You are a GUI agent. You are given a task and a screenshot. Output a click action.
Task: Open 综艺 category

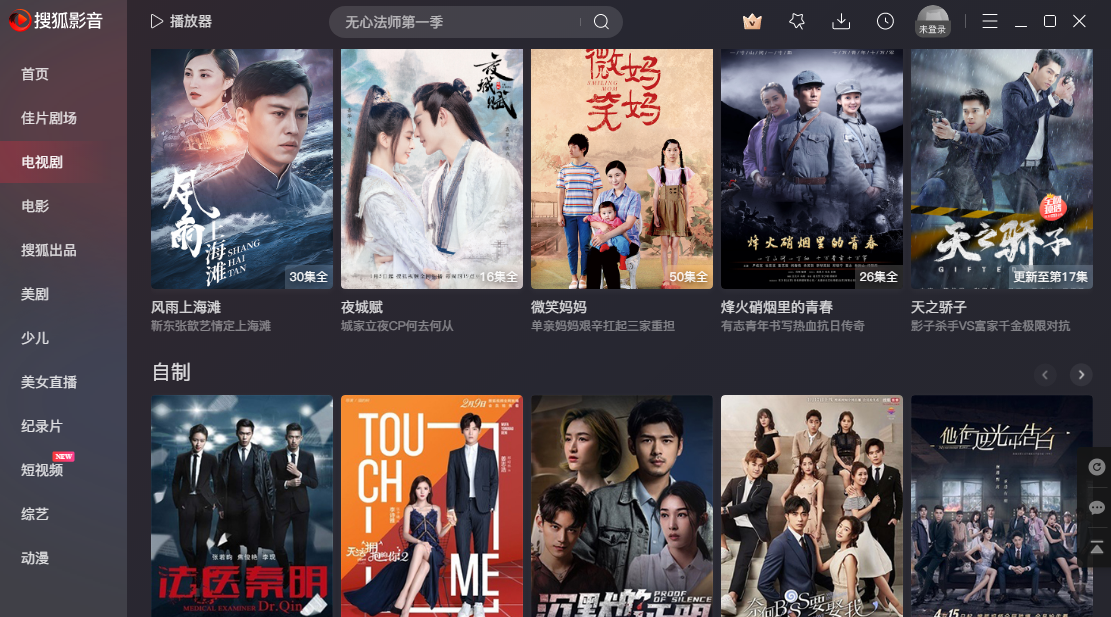click(35, 514)
